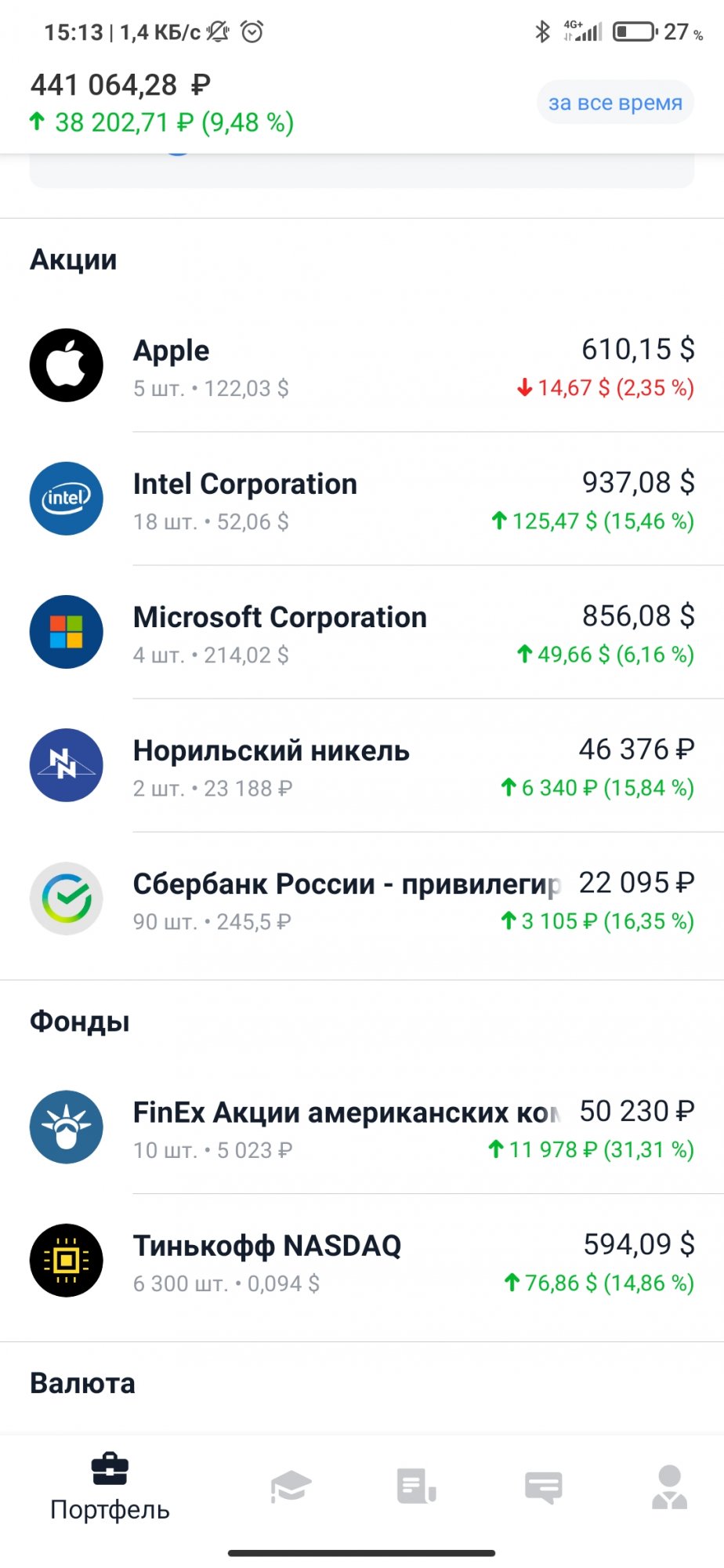Open the graduation cap education tab
Screen dimensions: 724x1568
[291, 1486]
